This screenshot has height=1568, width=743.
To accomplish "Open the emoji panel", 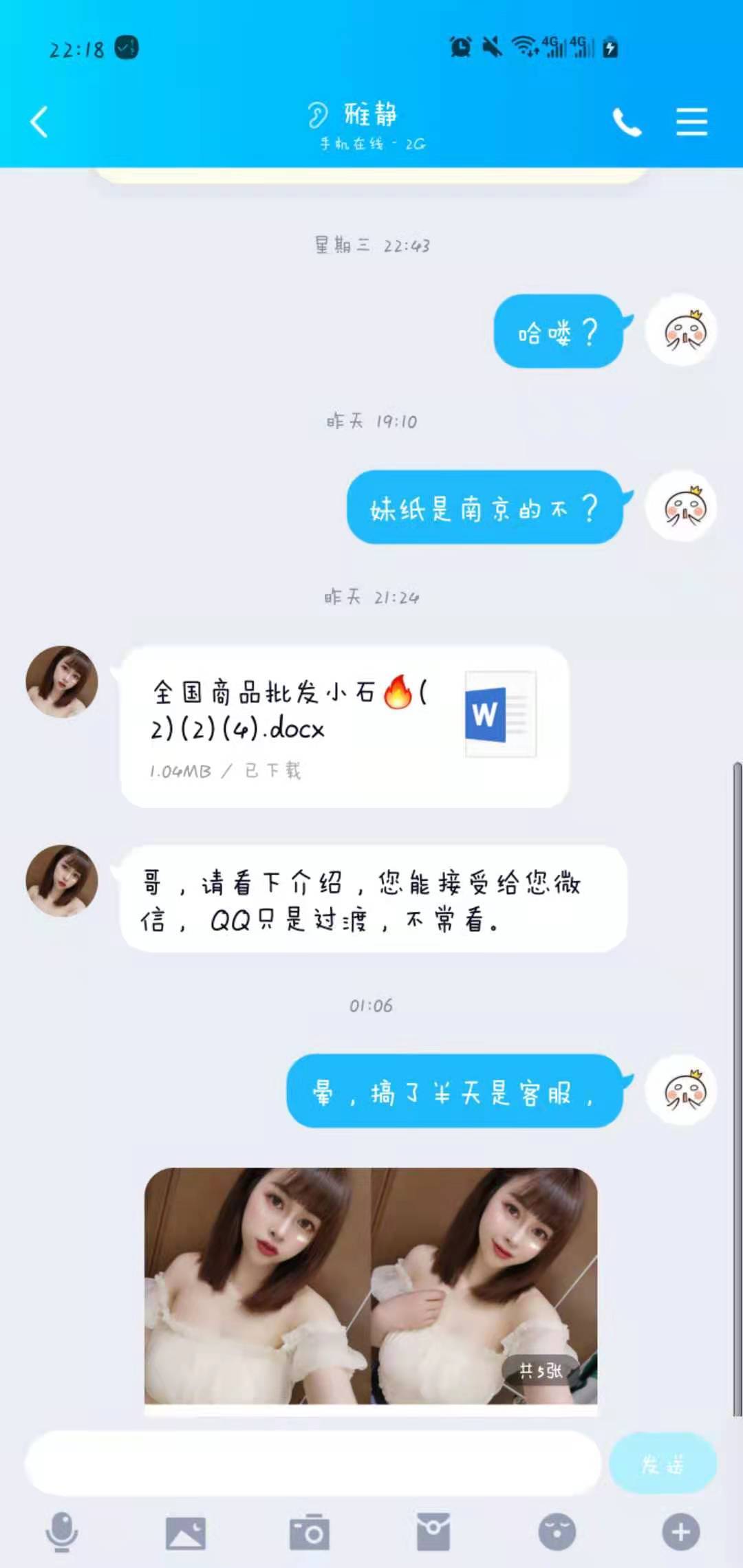I will [557, 1532].
